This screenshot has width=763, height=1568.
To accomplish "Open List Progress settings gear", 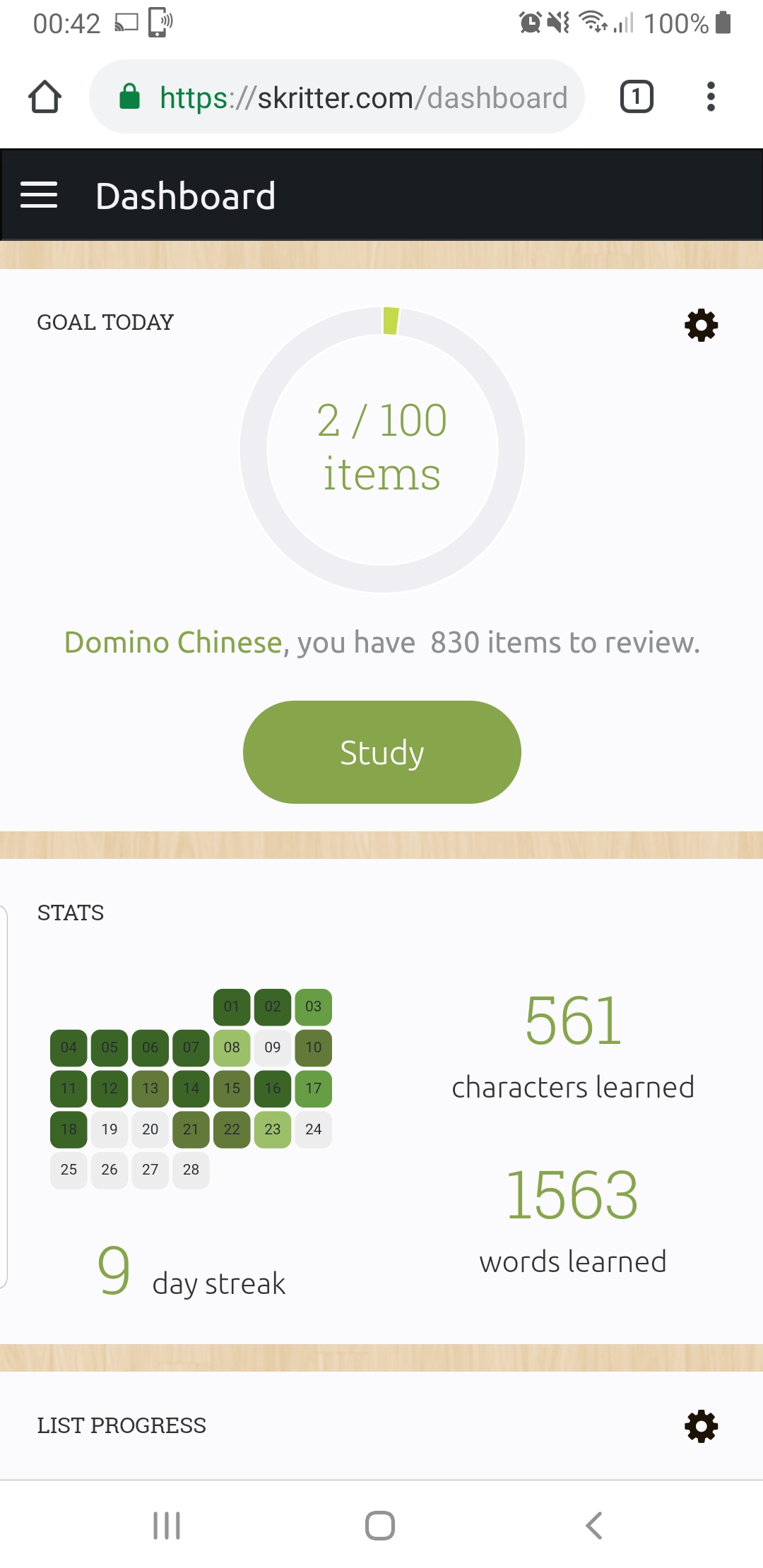I will 701,1426.
